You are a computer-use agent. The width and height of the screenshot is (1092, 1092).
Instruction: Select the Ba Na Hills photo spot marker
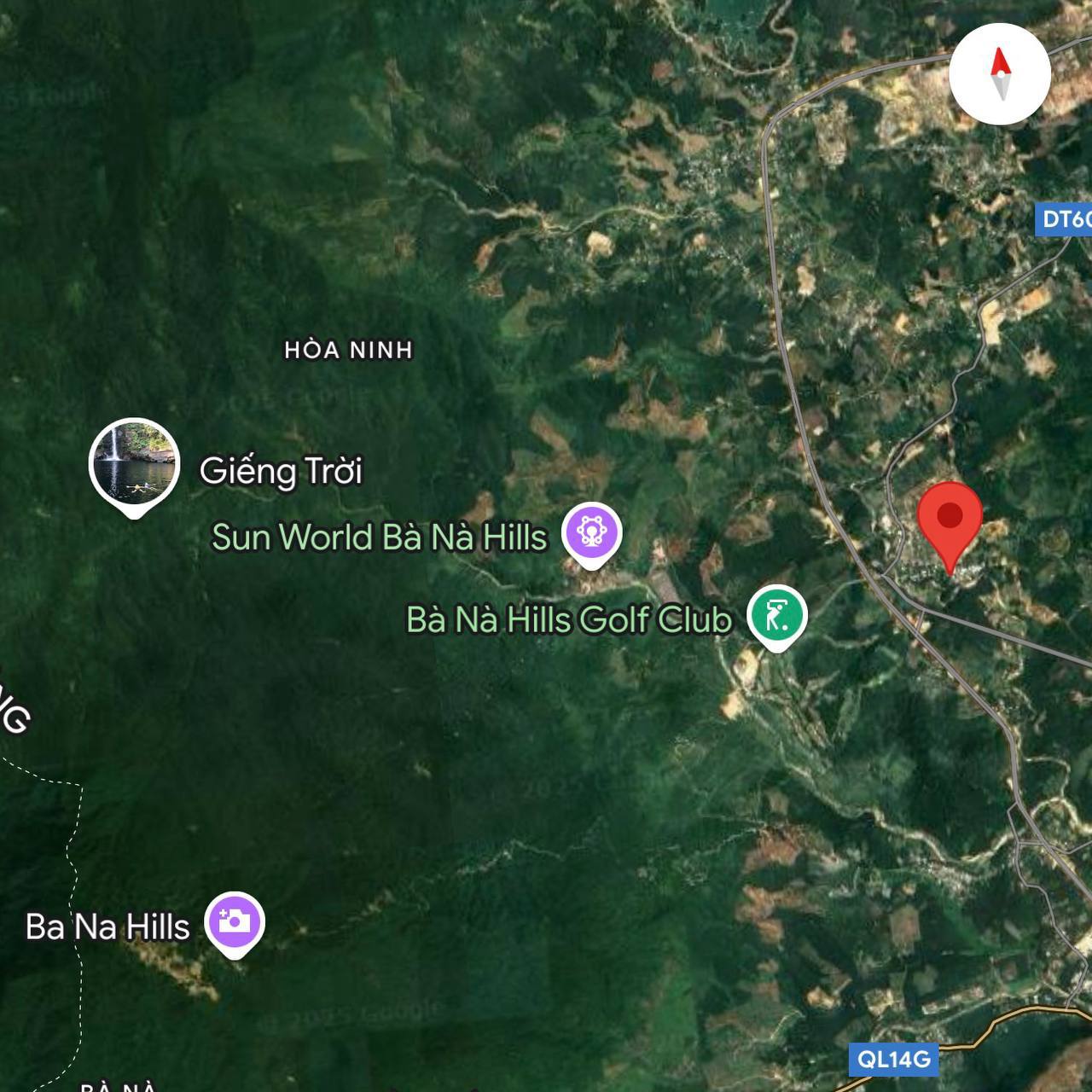(x=235, y=922)
